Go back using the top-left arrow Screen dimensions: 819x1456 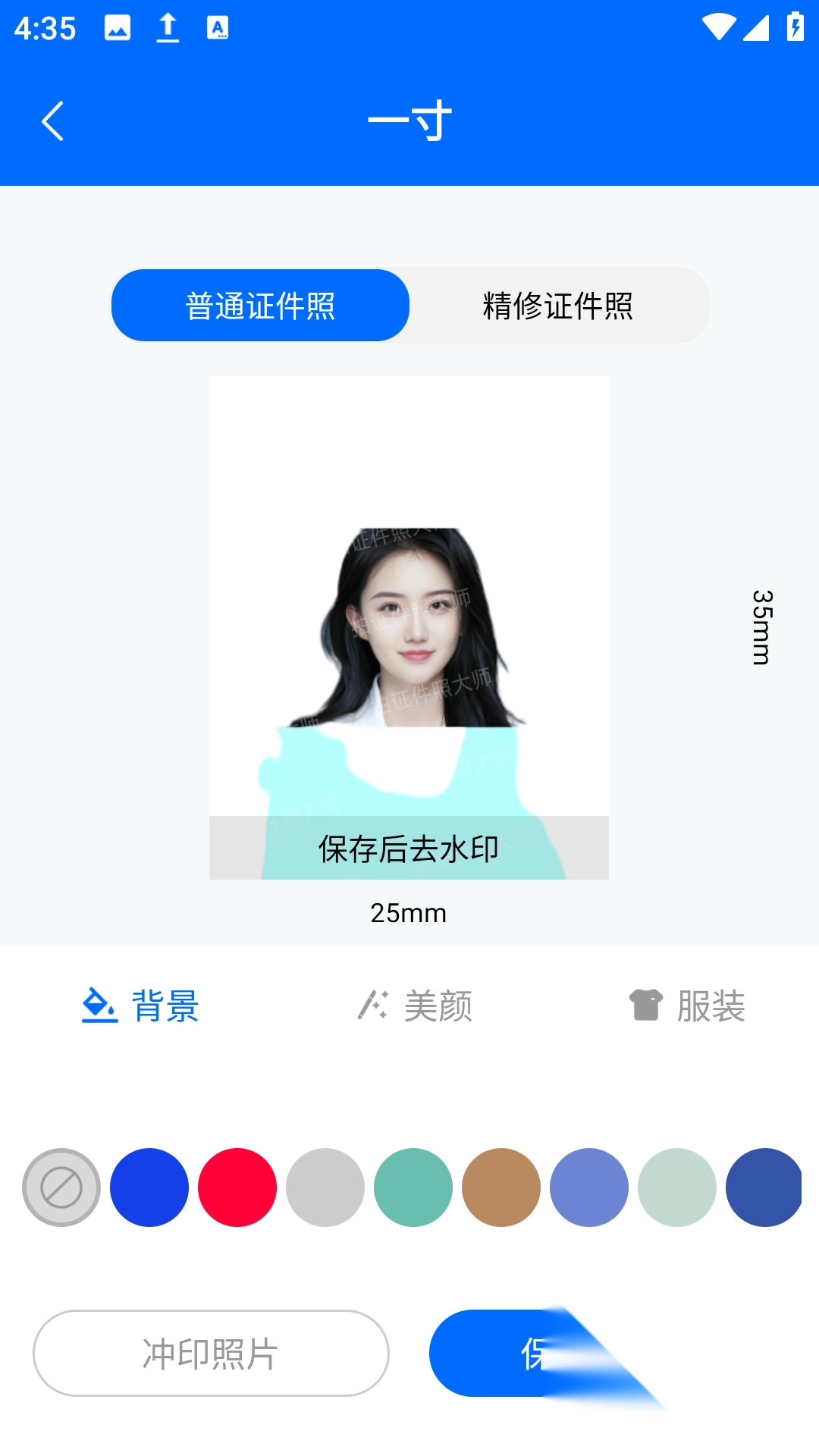(52, 121)
